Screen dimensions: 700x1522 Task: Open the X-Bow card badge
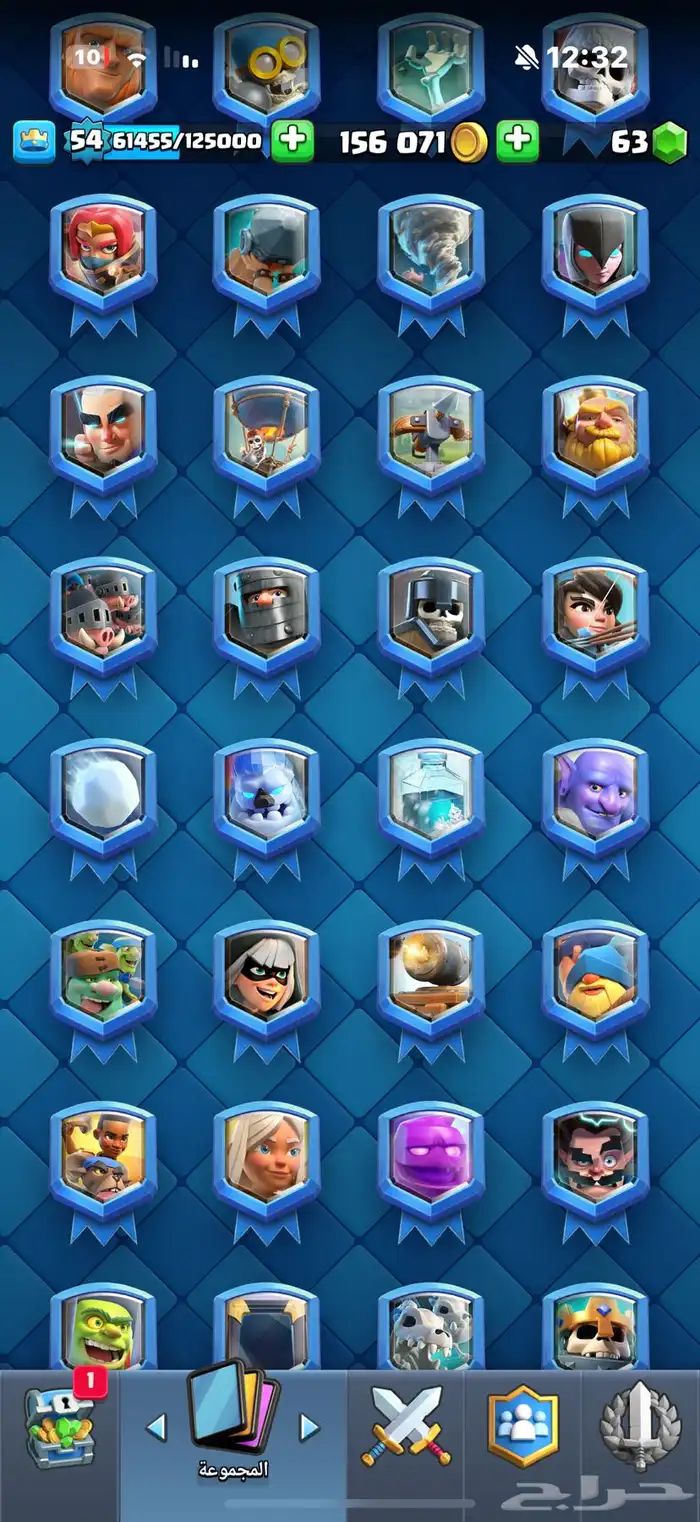[x=431, y=428]
